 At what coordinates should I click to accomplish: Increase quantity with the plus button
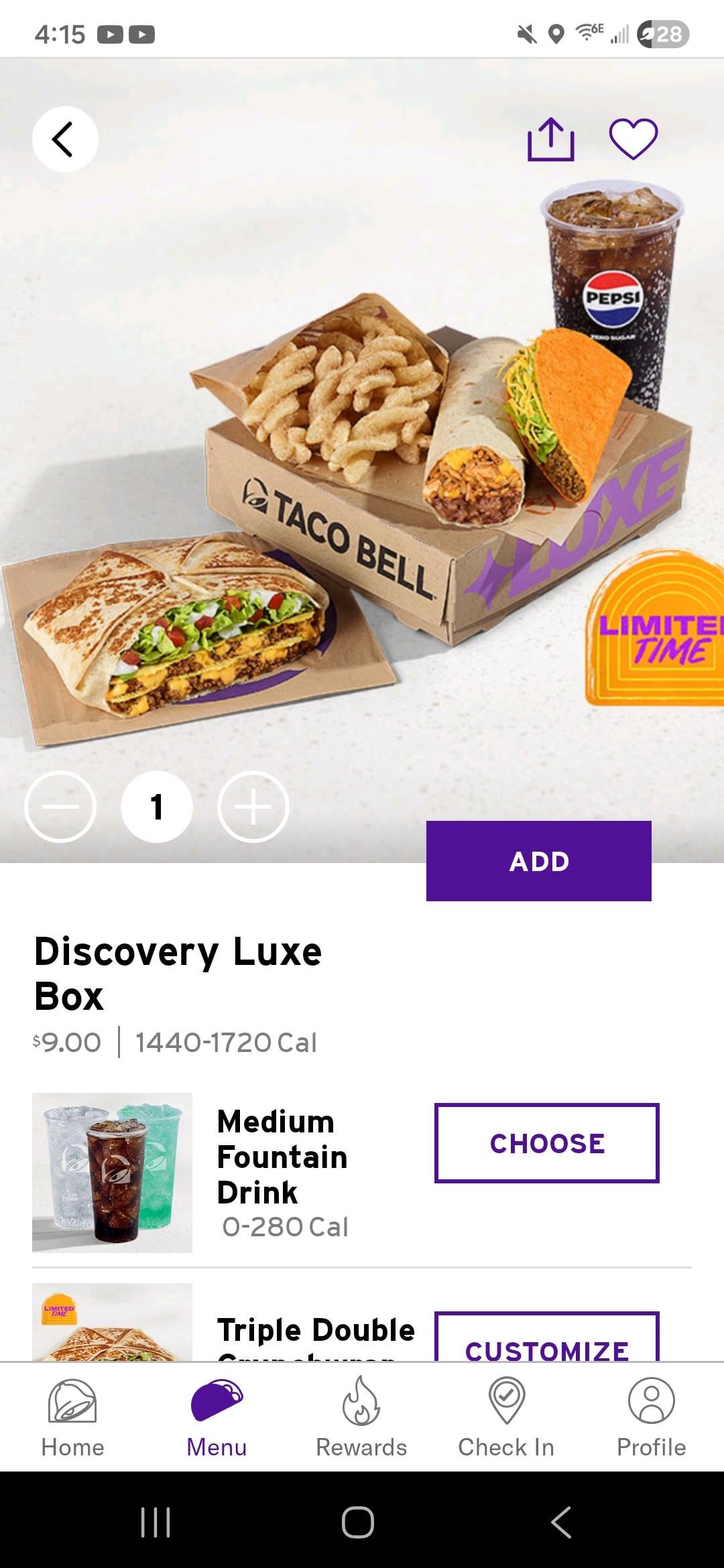253,807
